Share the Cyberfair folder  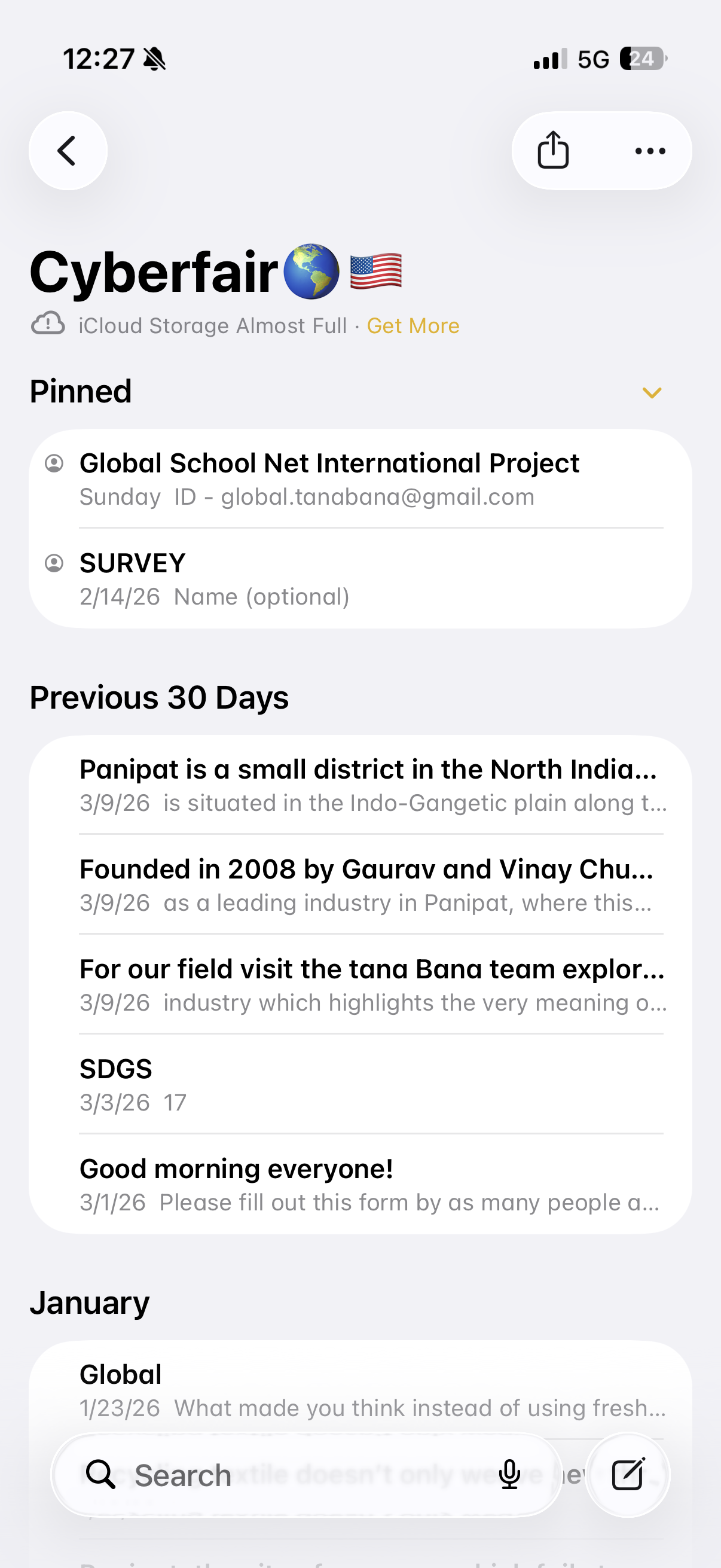552,150
